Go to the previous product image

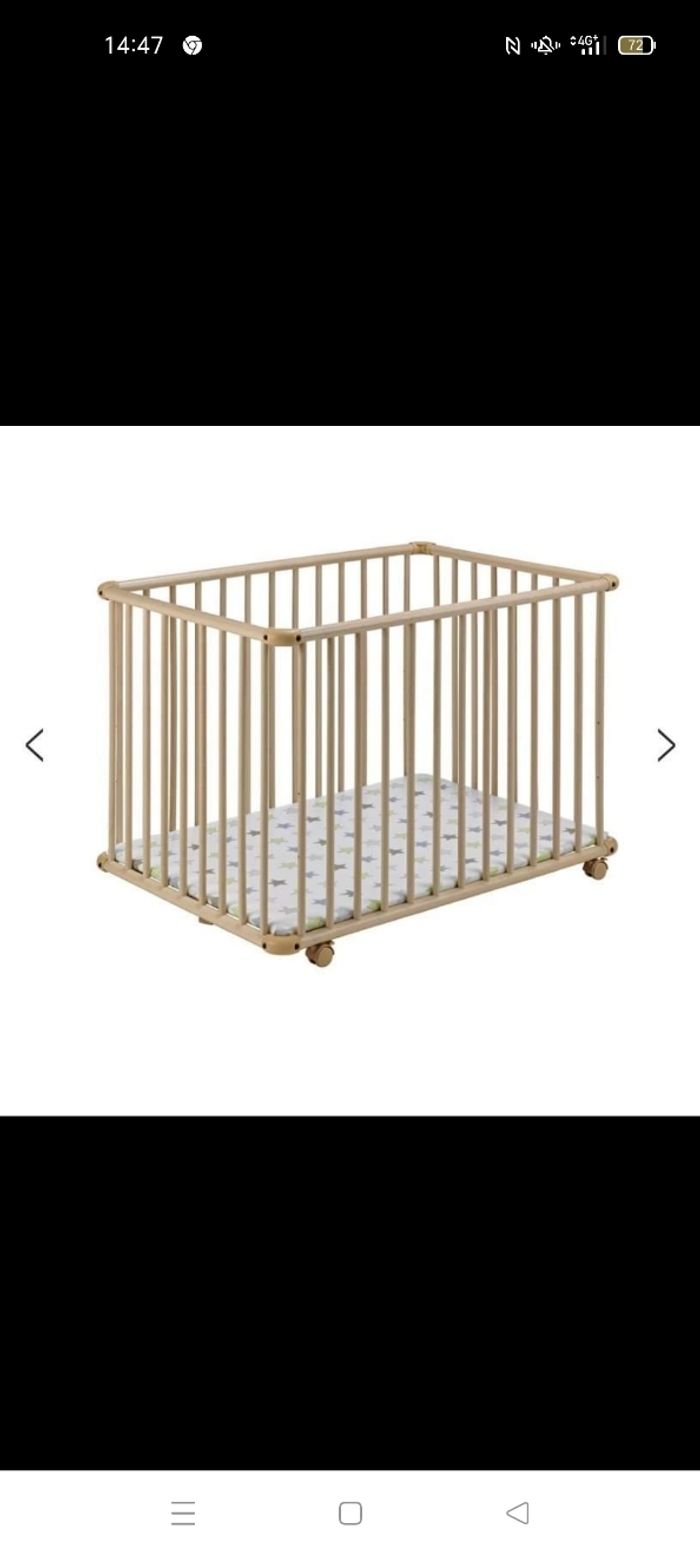coord(34,745)
